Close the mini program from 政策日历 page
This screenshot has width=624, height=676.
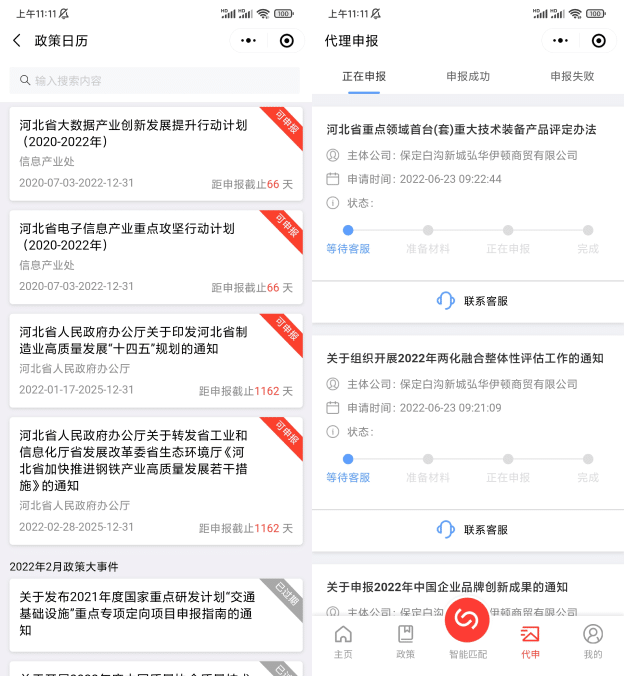[287, 41]
